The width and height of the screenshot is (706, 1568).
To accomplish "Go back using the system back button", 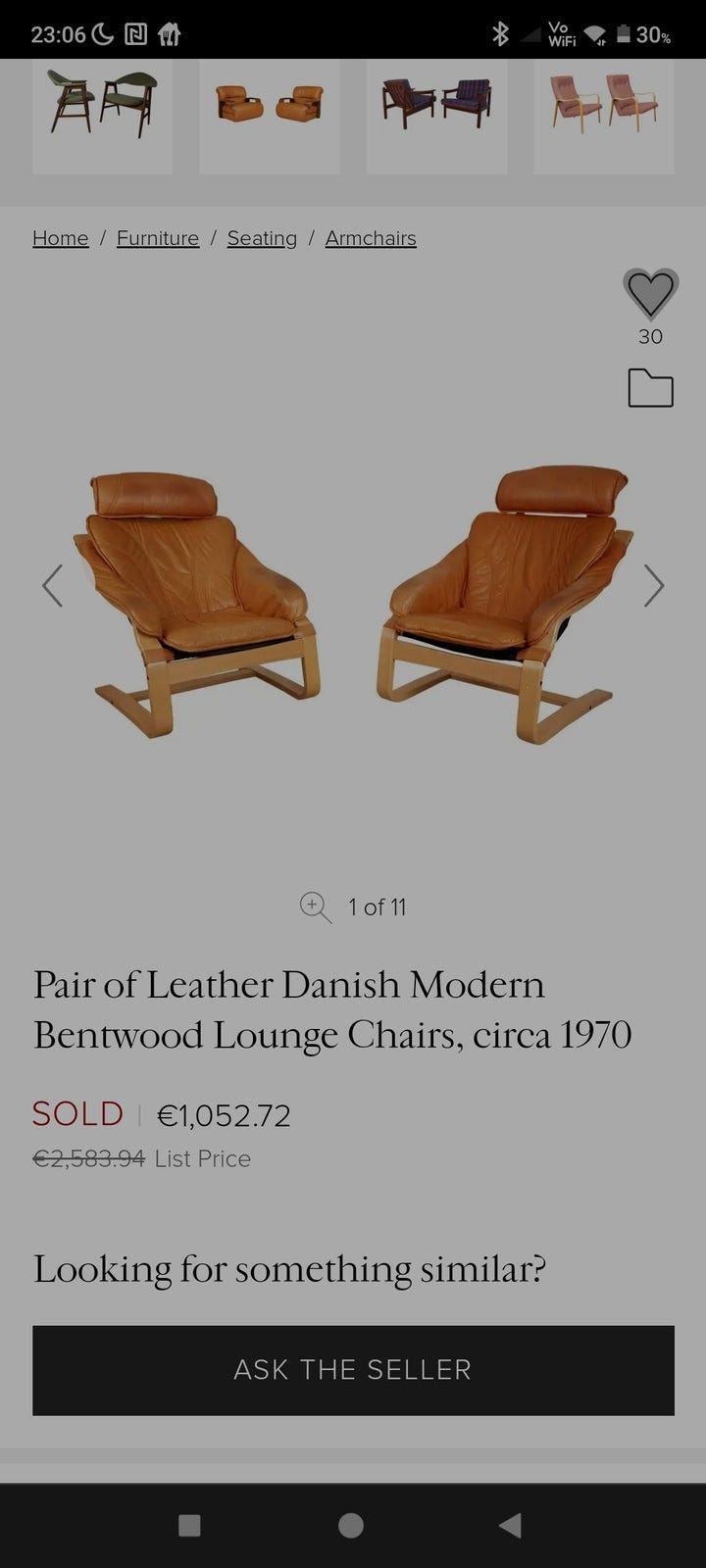I will [510, 1525].
